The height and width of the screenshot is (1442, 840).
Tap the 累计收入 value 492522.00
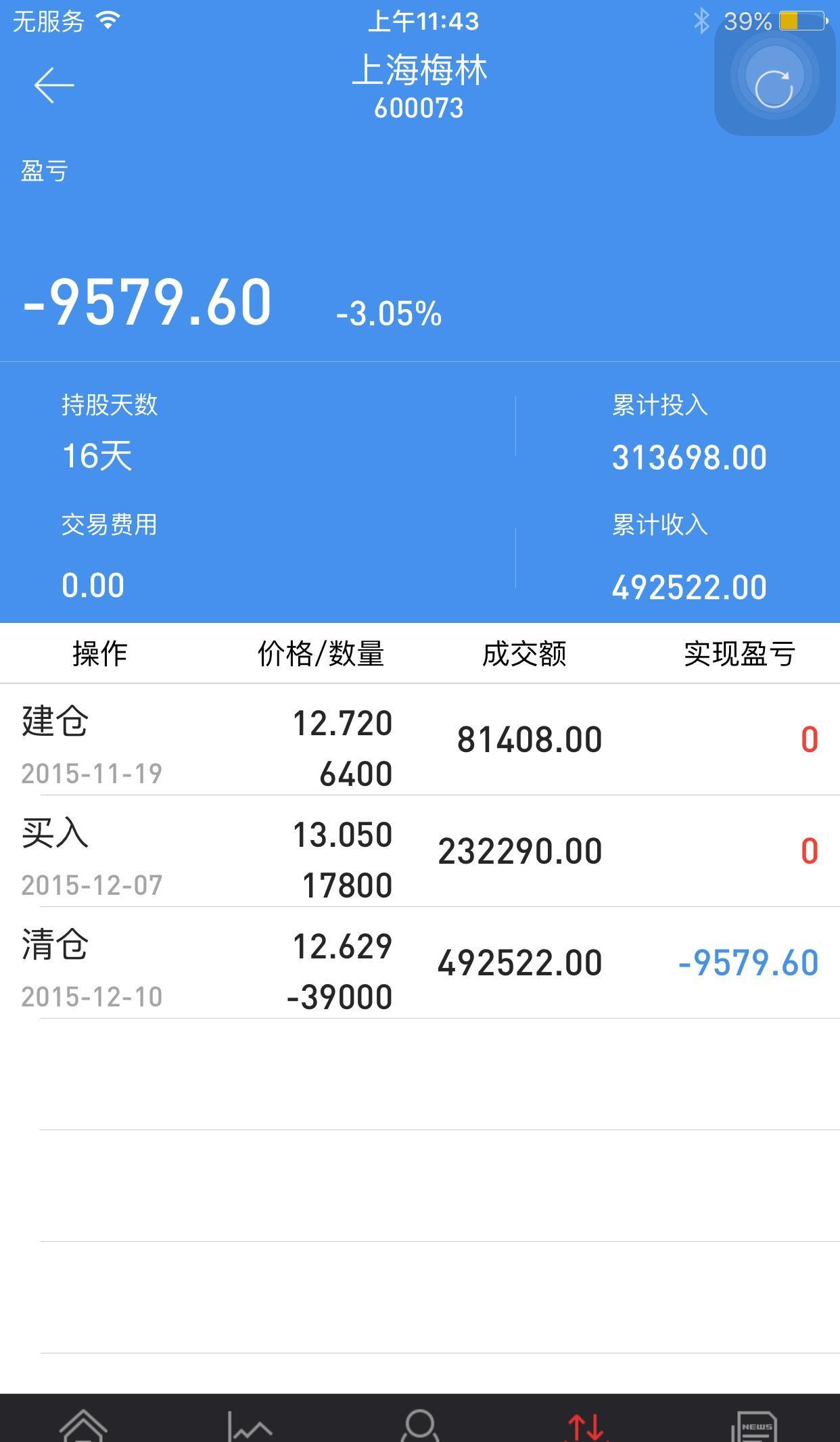click(689, 586)
